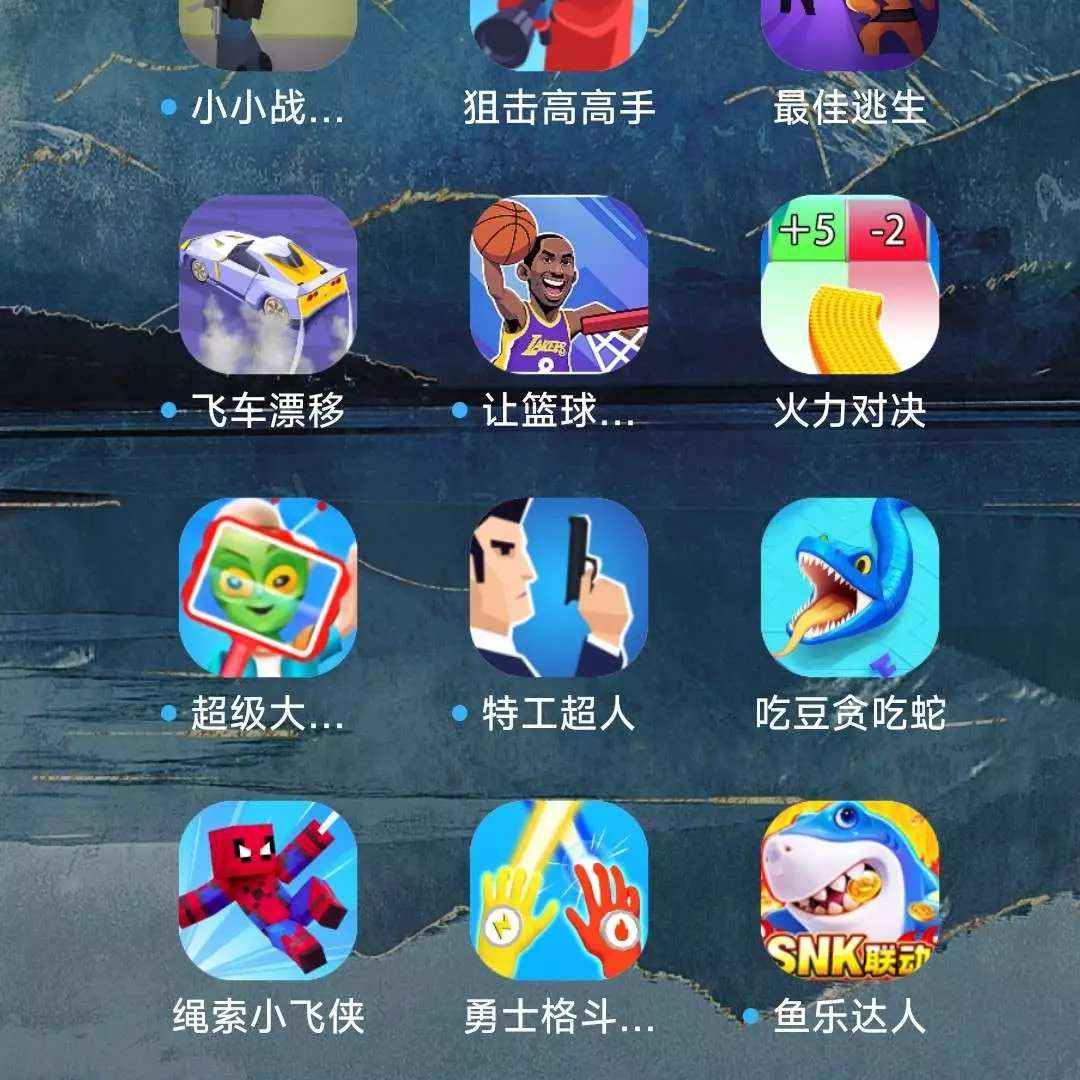Open the 让篮球… basketball game

558,284
